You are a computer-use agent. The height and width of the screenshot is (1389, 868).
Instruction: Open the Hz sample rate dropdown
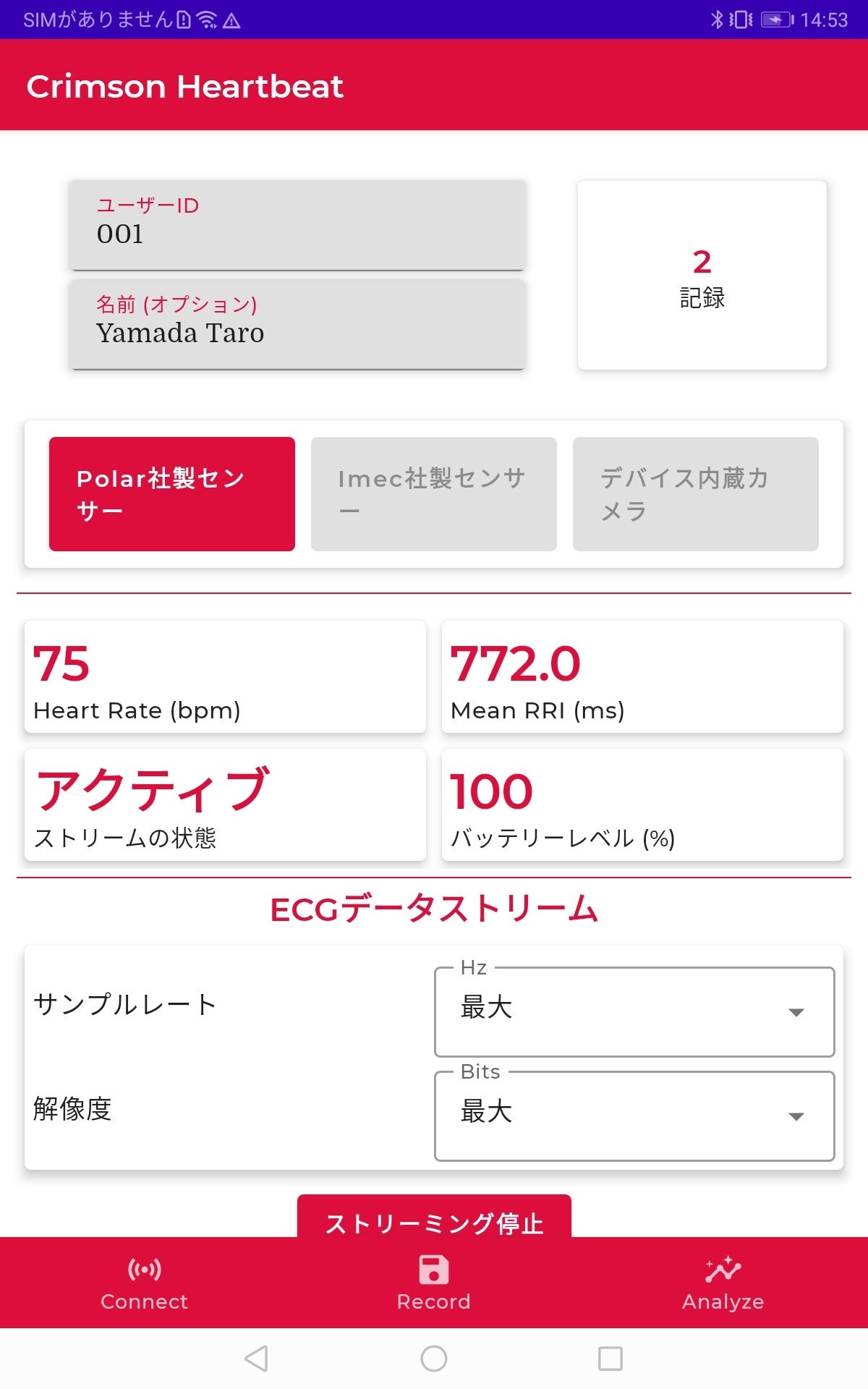coord(634,1011)
